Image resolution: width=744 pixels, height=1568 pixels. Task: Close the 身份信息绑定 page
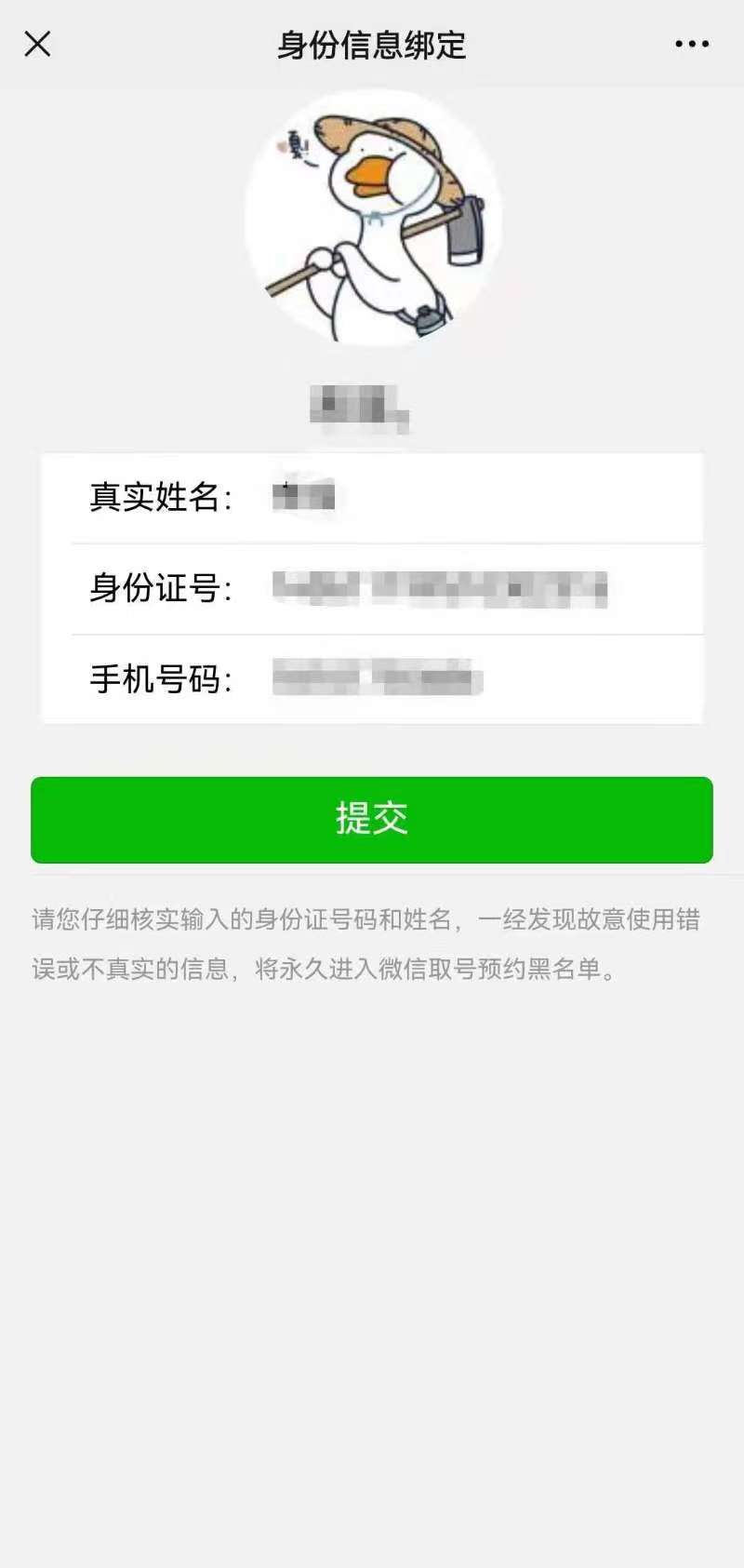38,44
